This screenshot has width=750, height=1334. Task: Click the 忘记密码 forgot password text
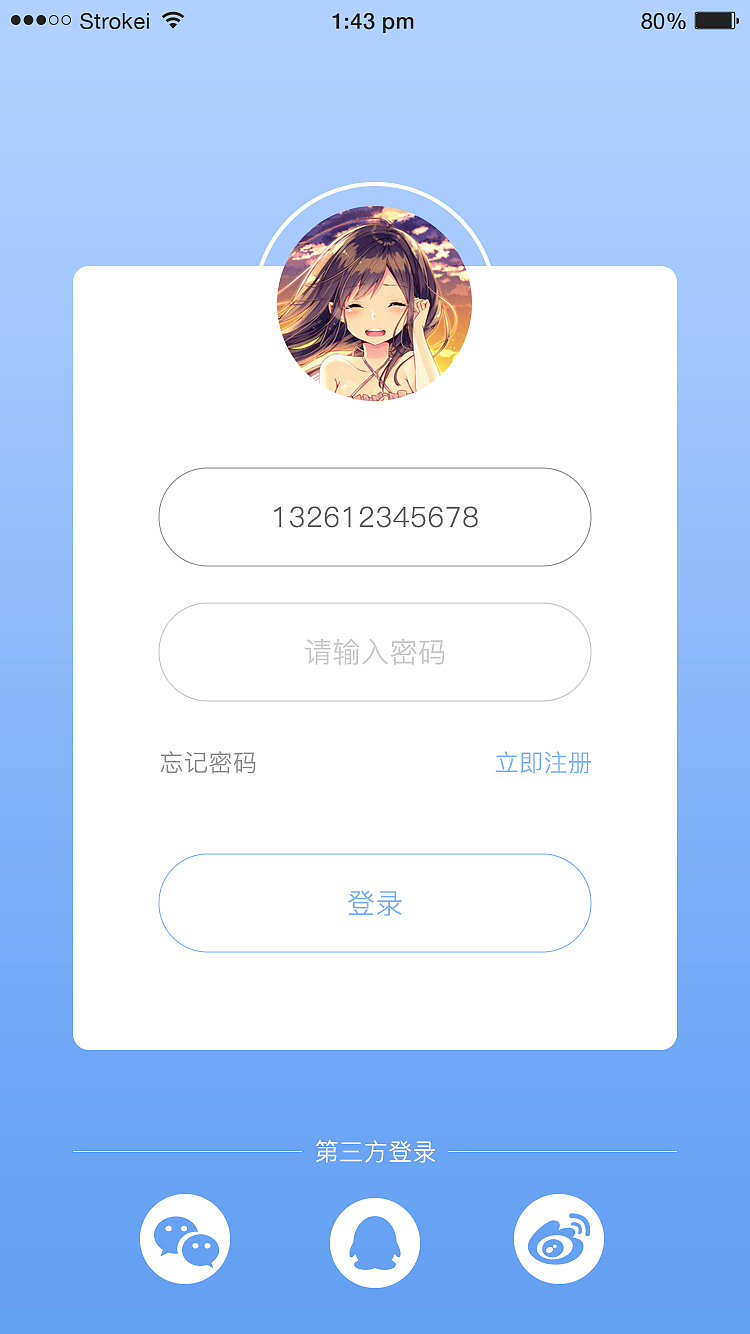pyautogui.click(x=206, y=763)
